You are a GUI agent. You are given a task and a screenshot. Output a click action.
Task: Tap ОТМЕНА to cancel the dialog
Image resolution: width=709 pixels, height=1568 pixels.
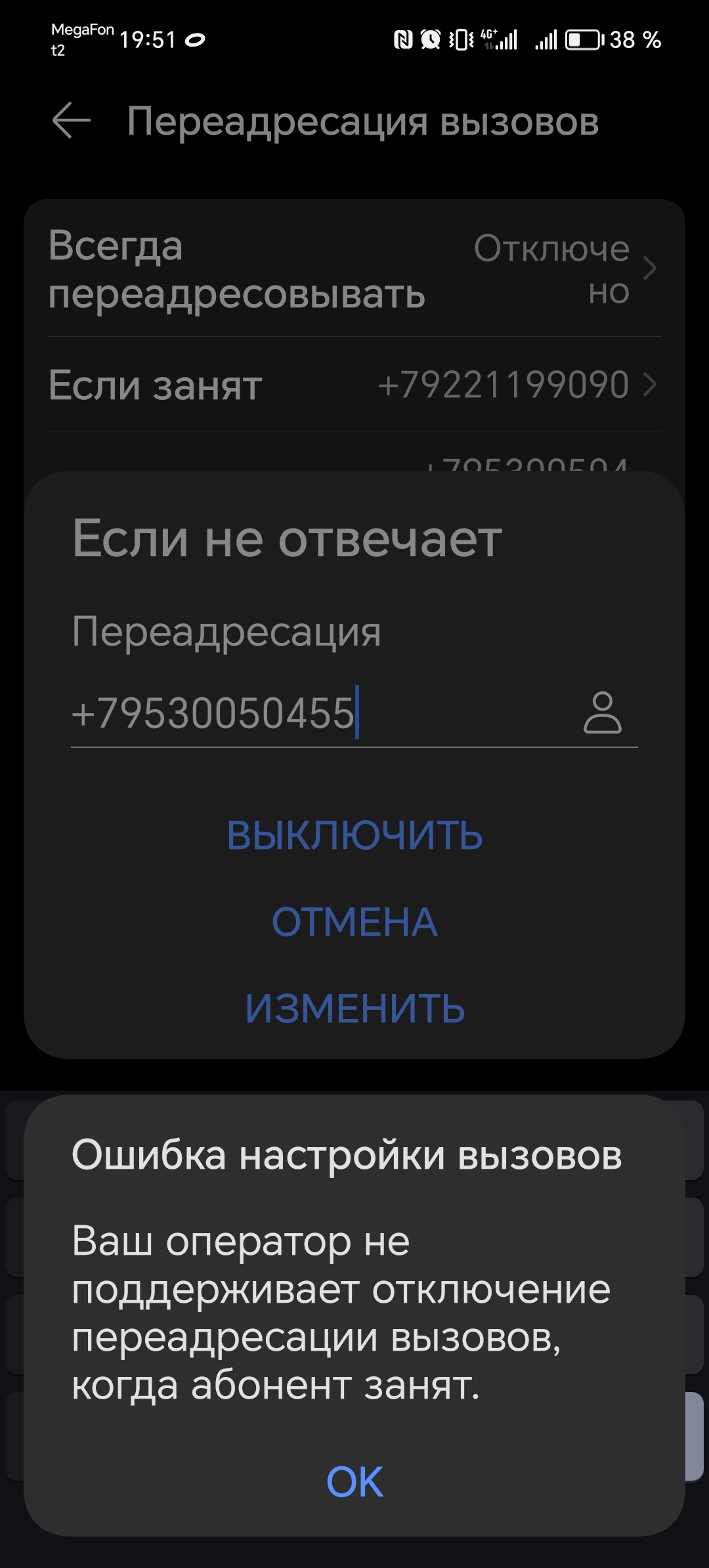(354, 922)
